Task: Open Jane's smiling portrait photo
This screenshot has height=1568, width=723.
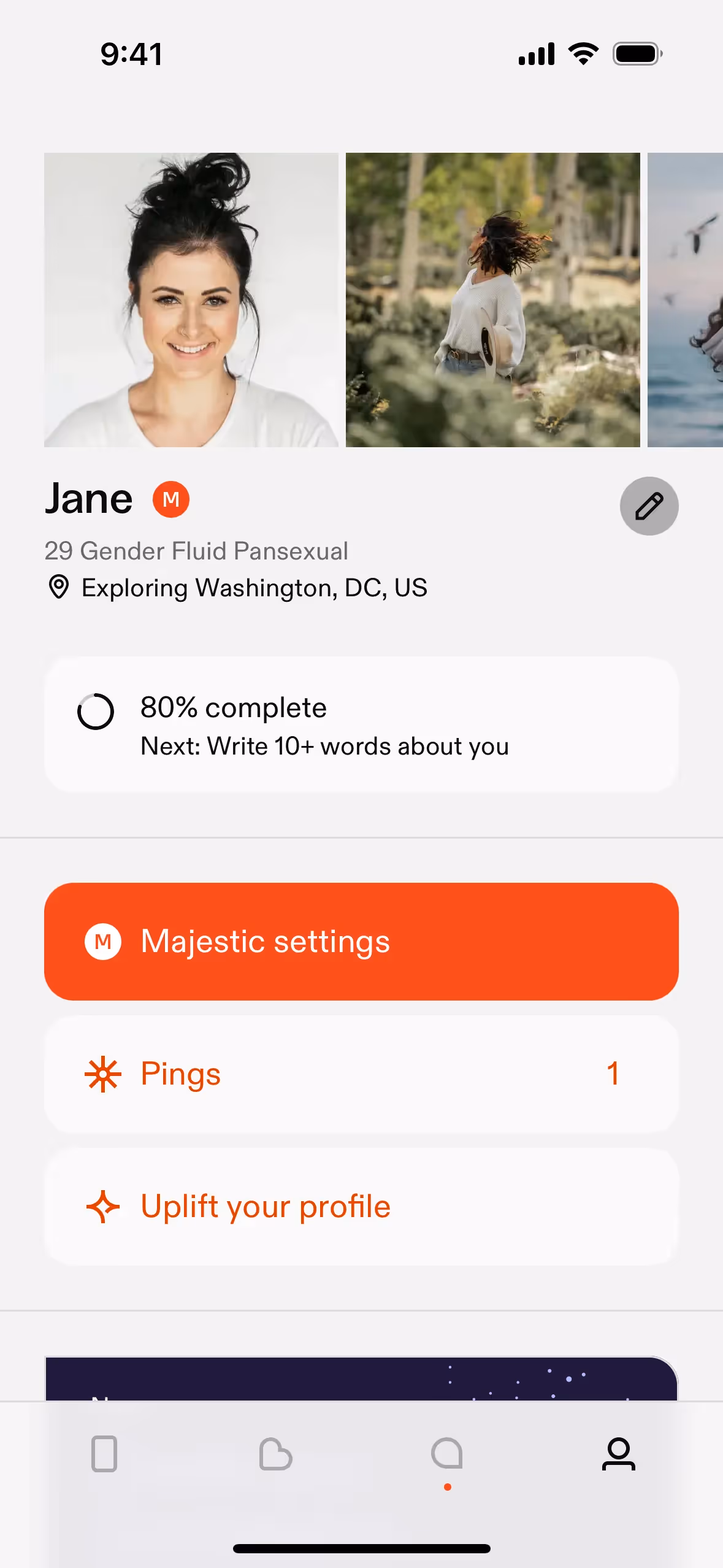Action: (x=191, y=299)
